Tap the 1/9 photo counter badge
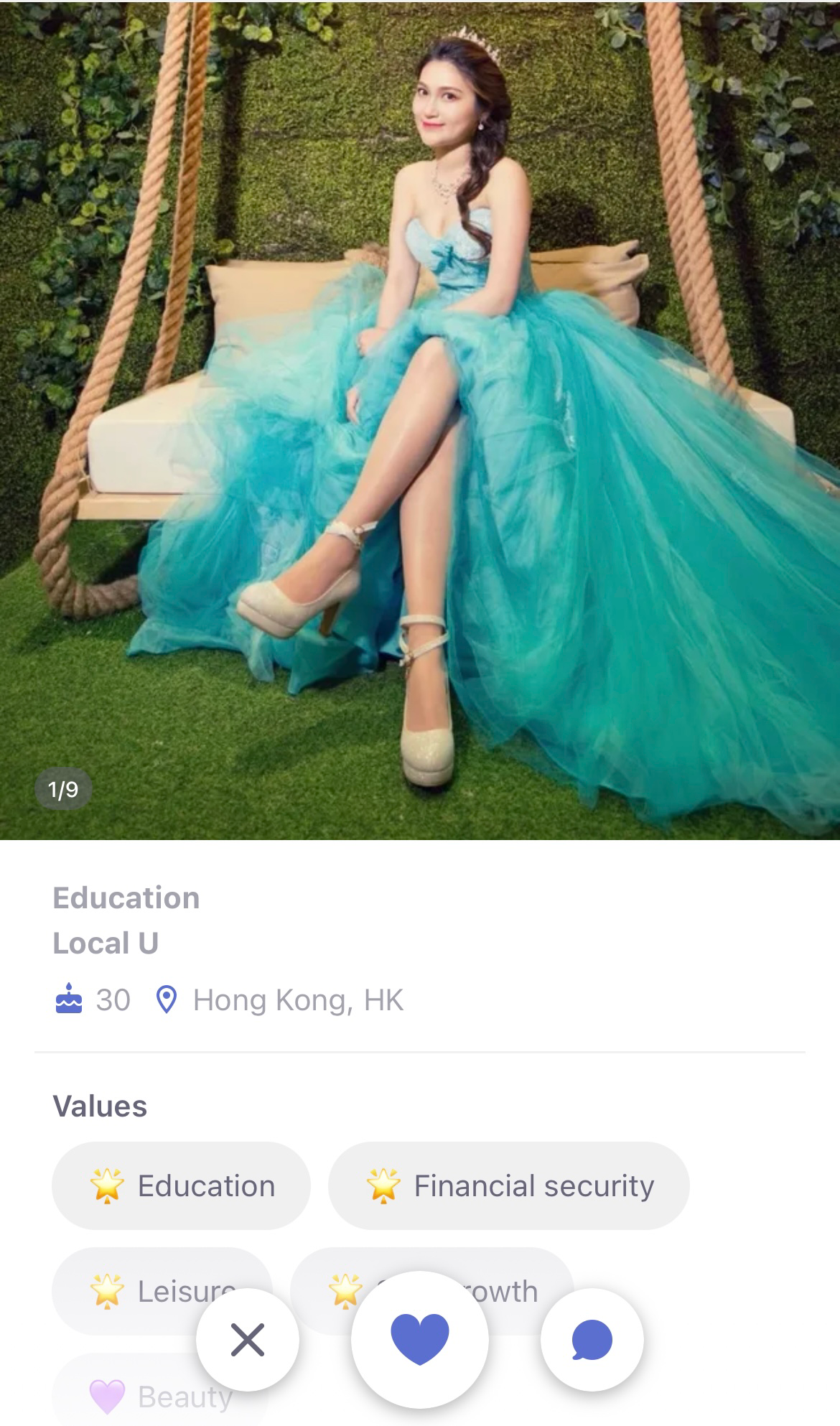This screenshot has width=840, height=1426. (64, 790)
